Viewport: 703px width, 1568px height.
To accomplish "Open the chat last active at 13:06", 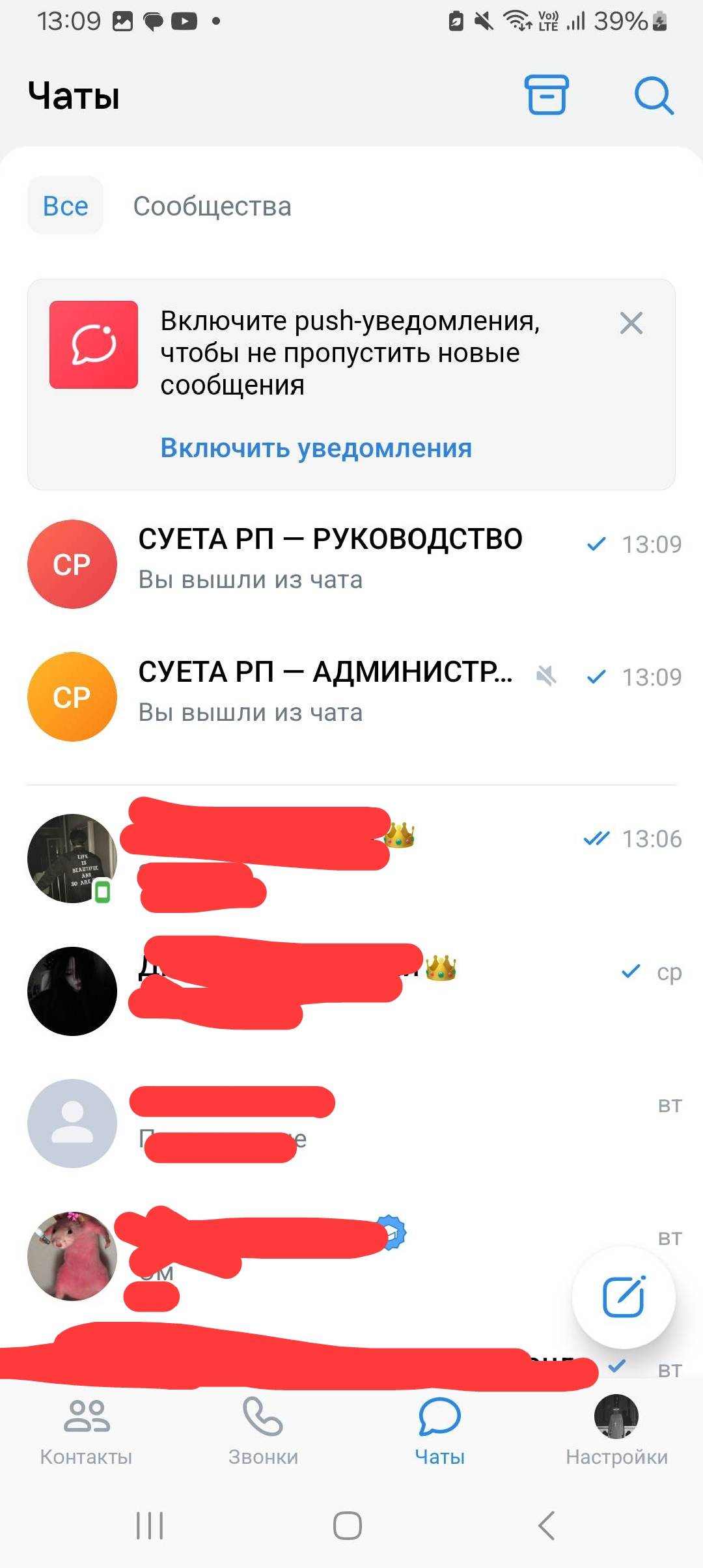I will tap(351, 858).
